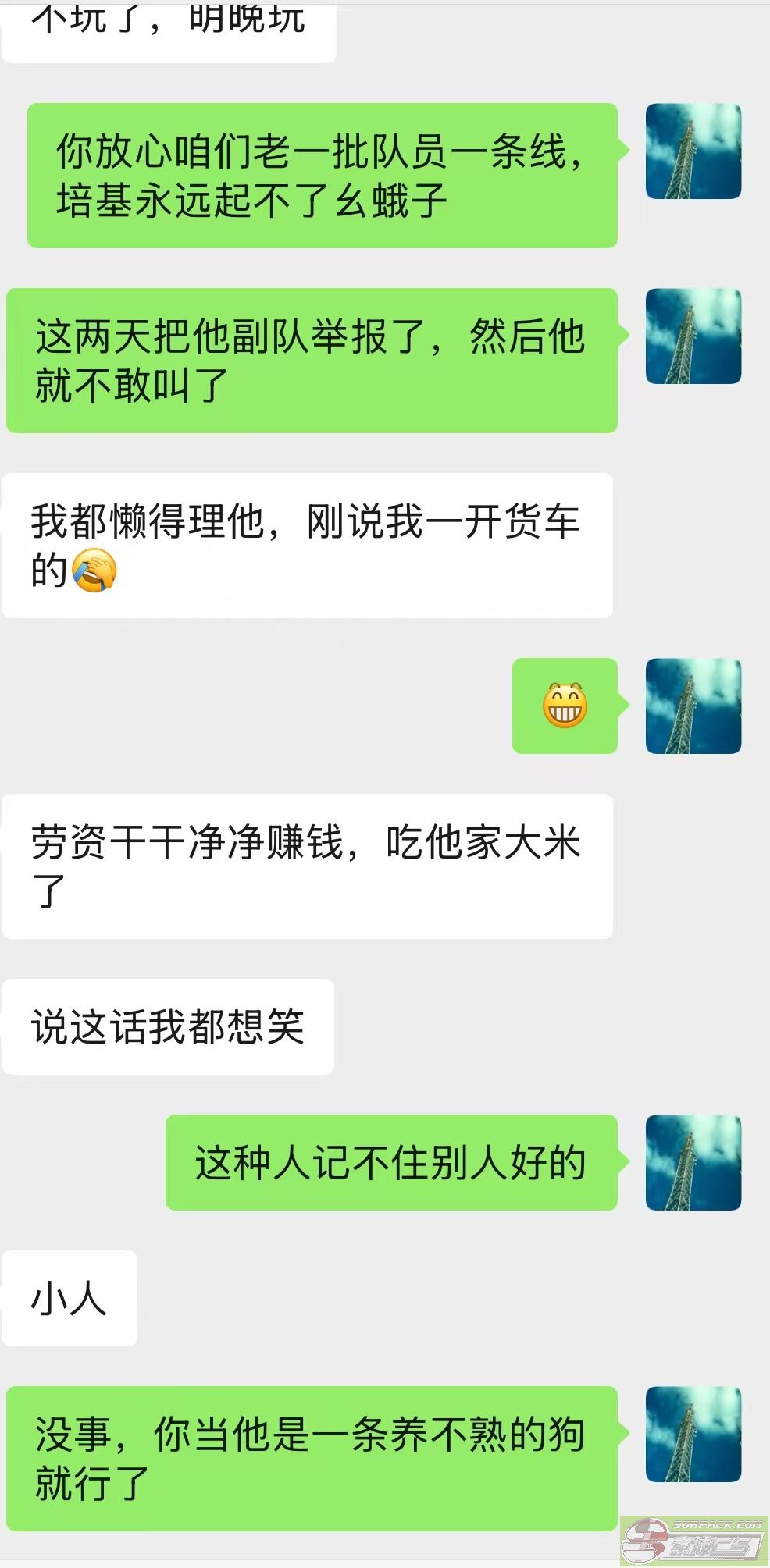This screenshot has height=1568, width=770.
Task: Open sender avatar beside "你放心咱们老一批队员一条线" message
Action: [693, 151]
